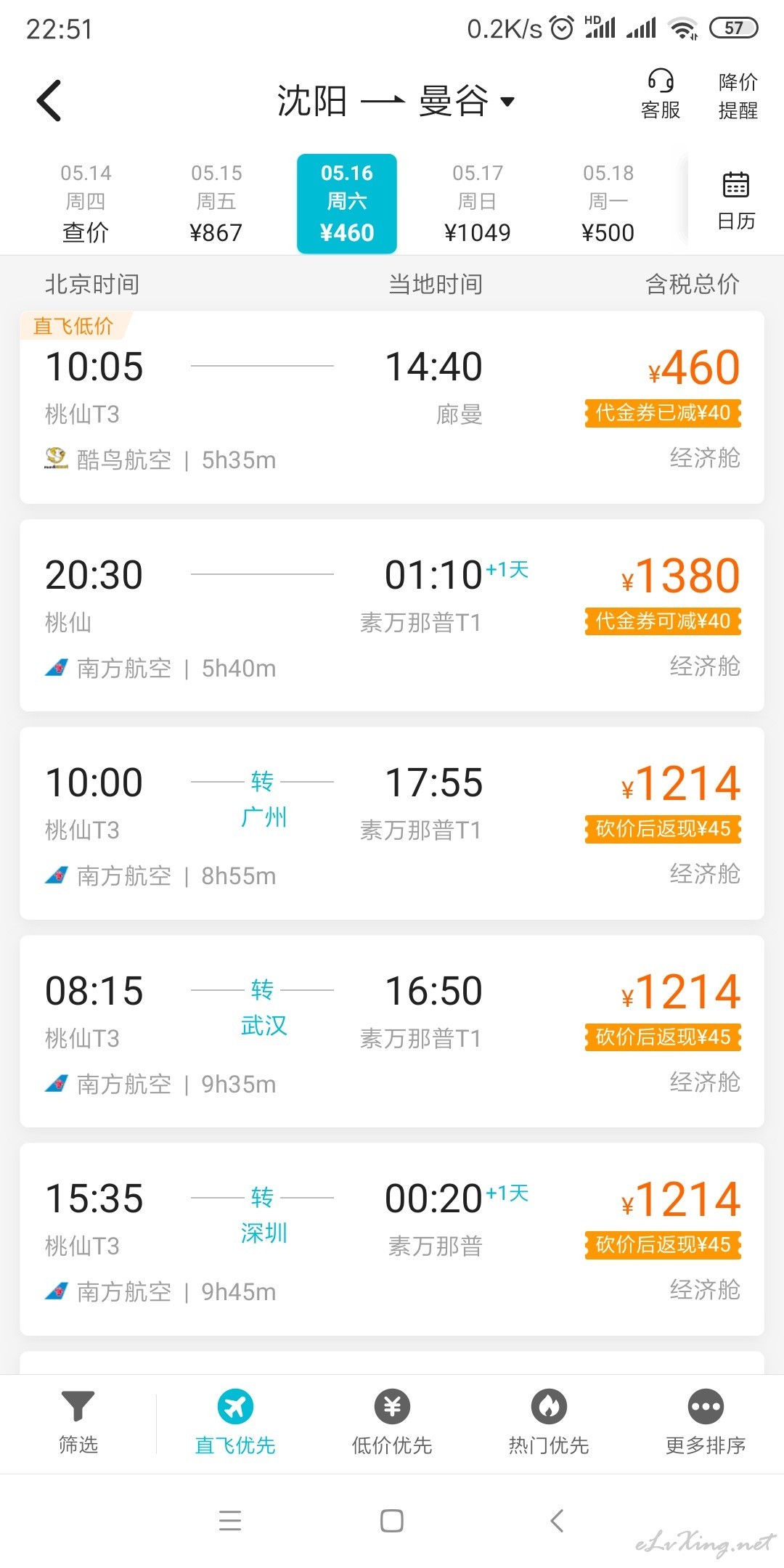The height and width of the screenshot is (1568, 784).
Task: Select date 05.18 周一 ¥500
Action: click(608, 203)
